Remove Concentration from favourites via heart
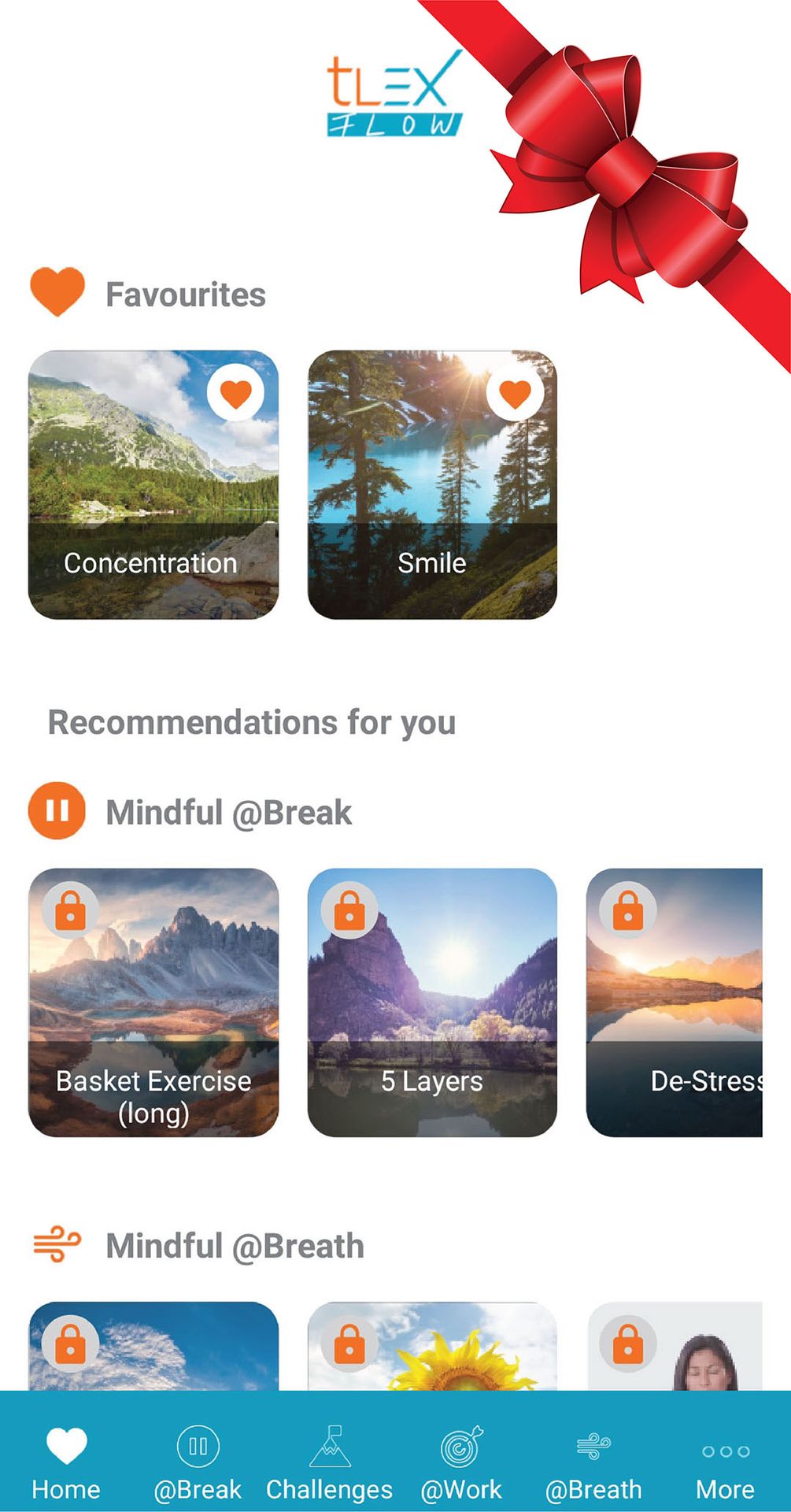 click(235, 393)
